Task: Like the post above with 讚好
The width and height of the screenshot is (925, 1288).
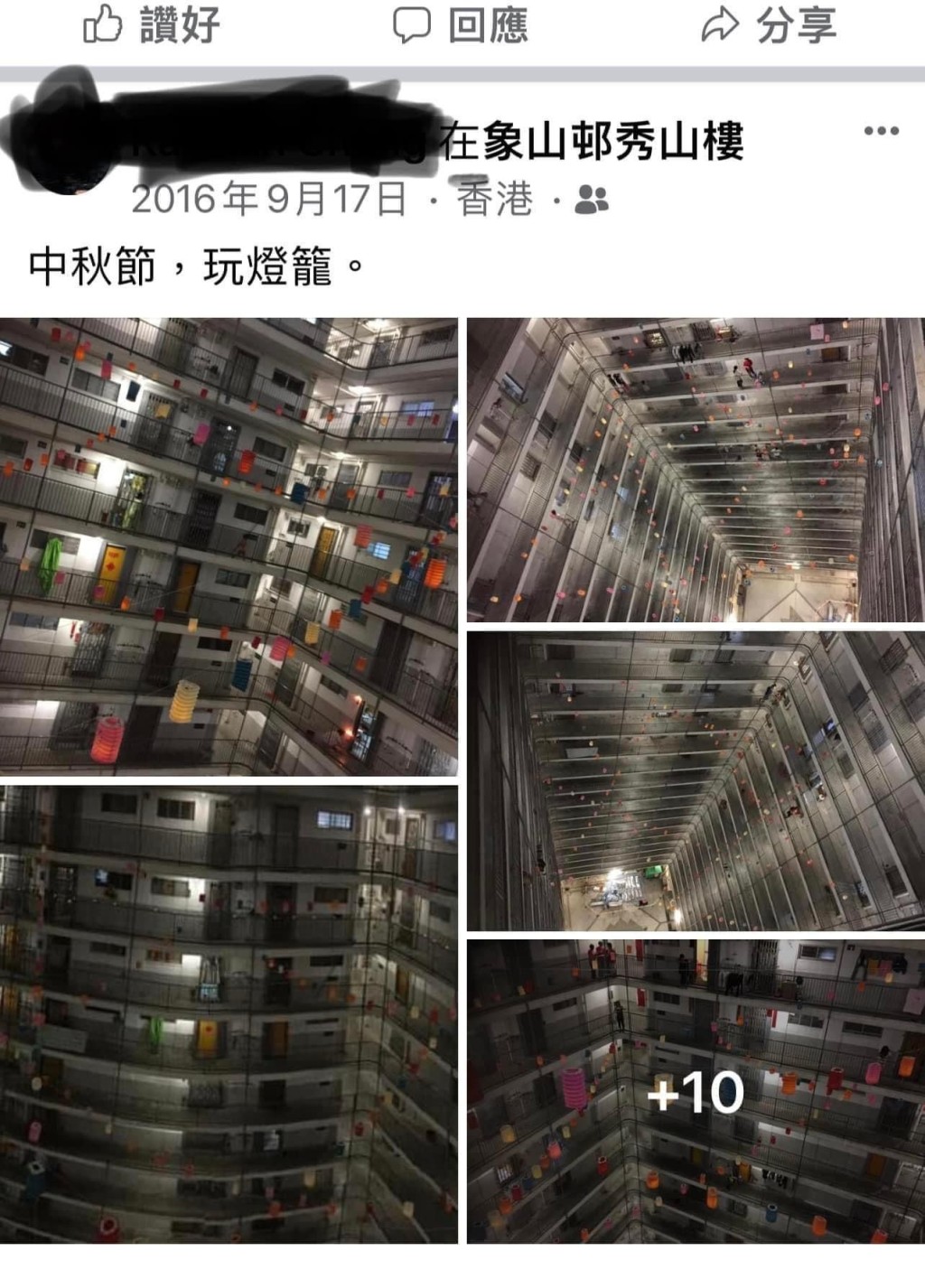Action: pos(152,25)
